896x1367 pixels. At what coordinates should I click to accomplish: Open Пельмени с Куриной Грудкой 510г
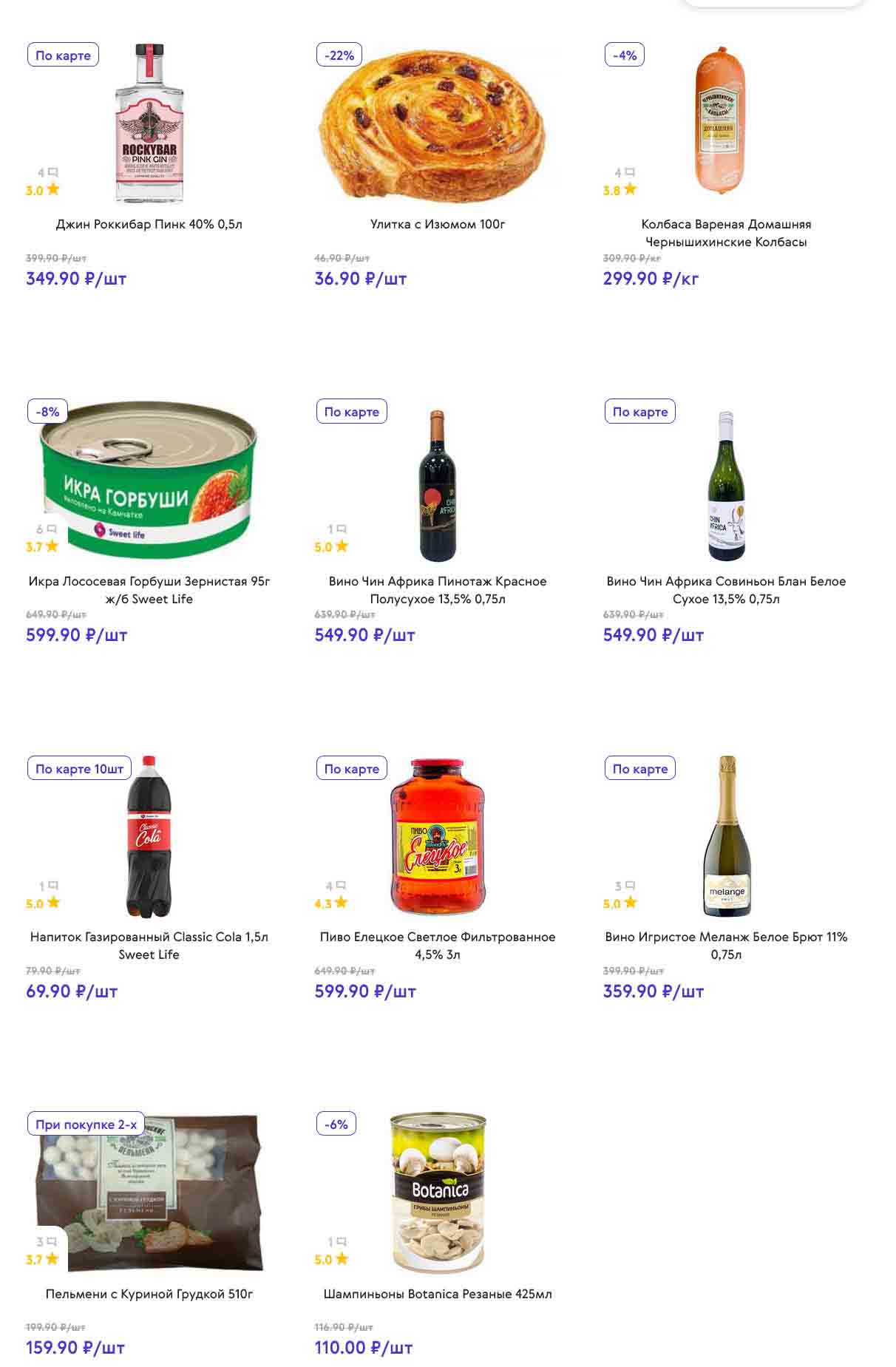tap(149, 1294)
